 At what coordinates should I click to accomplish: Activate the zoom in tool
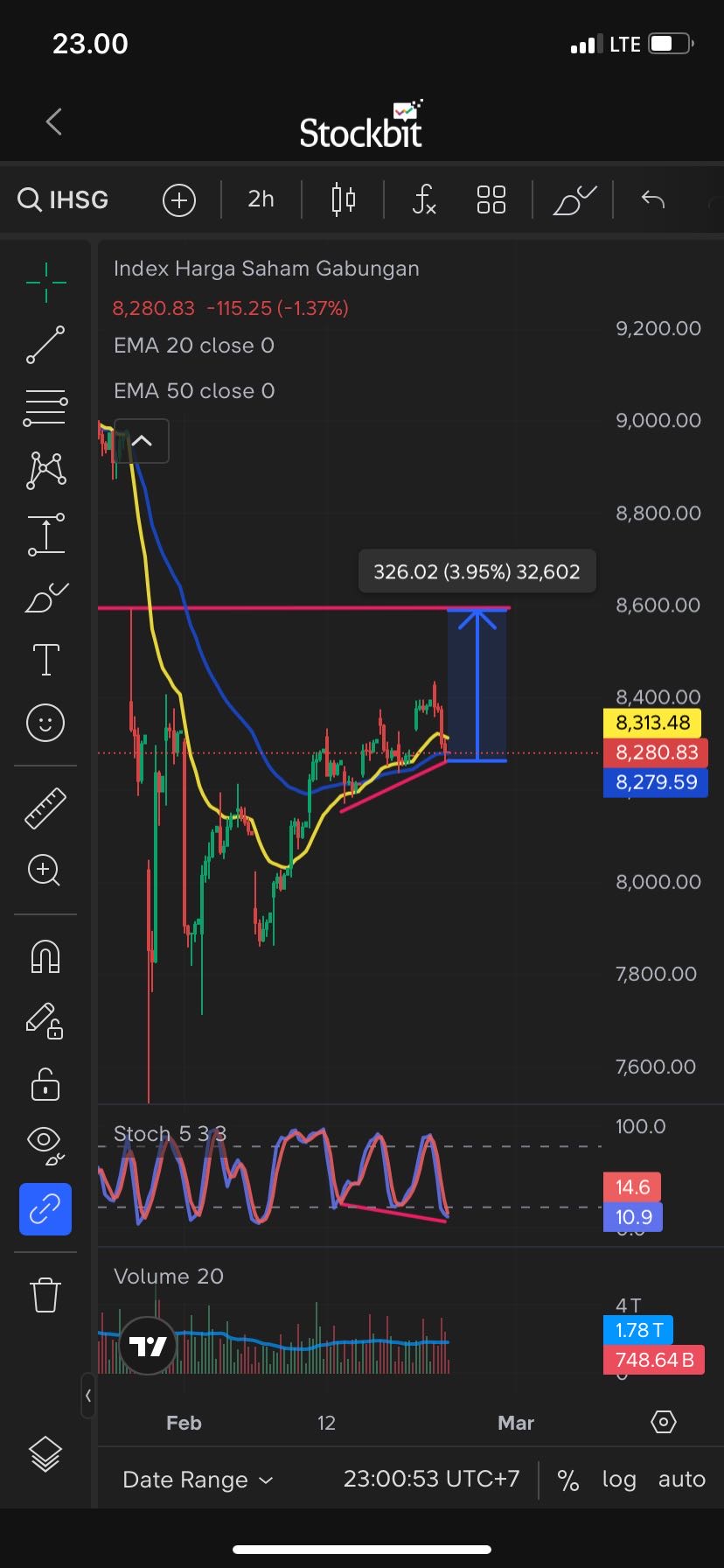(x=45, y=871)
